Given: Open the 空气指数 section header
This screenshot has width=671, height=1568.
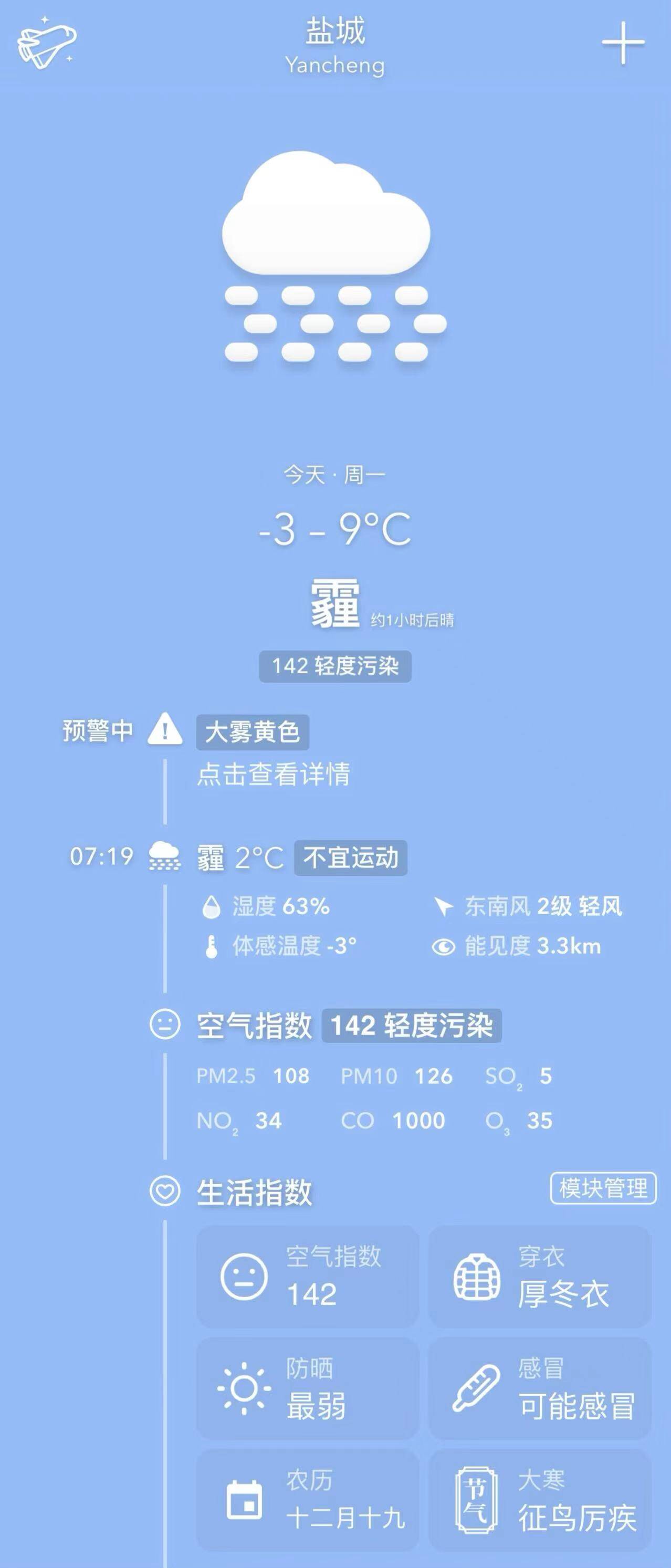Looking at the screenshot, I should [x=254, y=1025].
